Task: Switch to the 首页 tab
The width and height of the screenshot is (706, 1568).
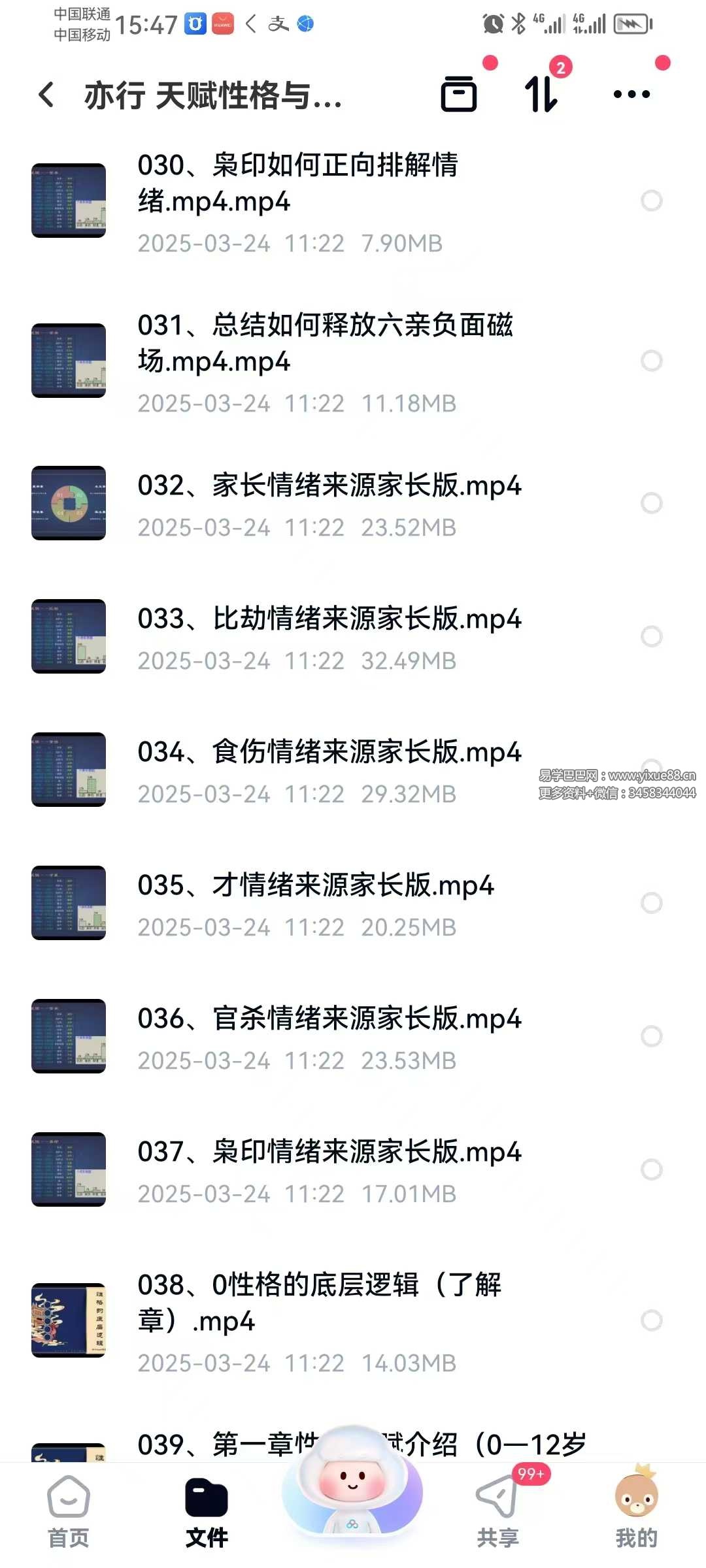Action: pos(69,1511)
